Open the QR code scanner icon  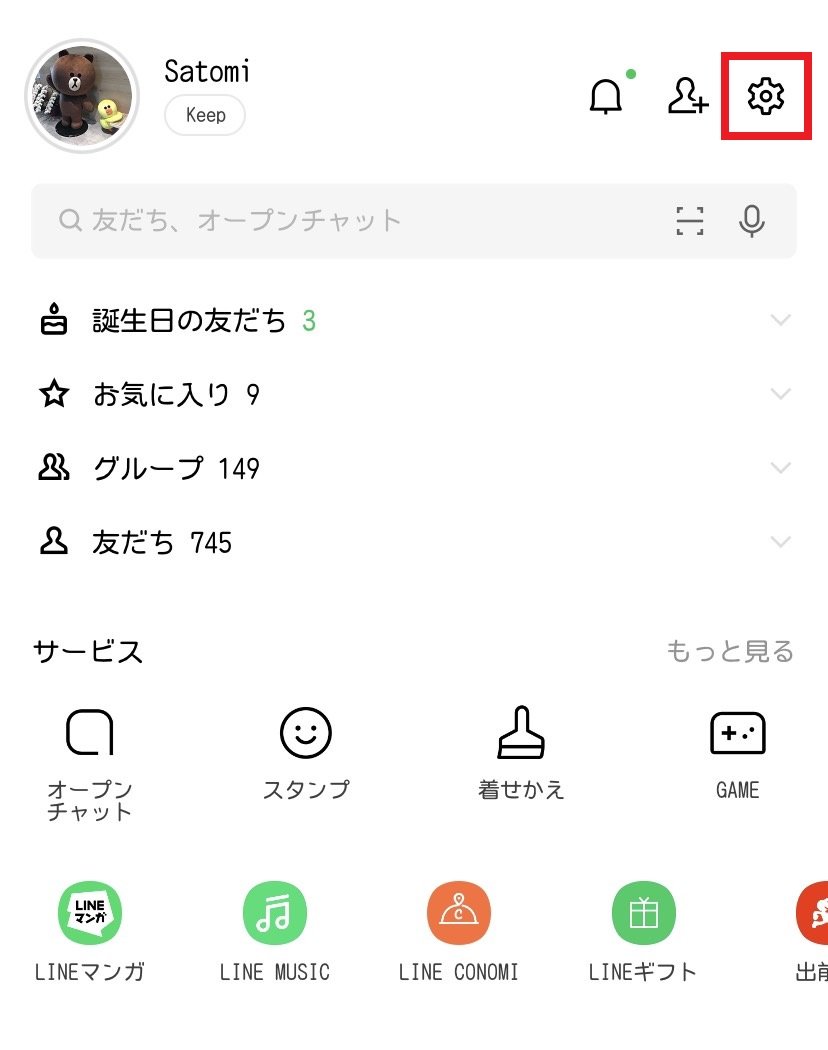[x=689, y=220]
